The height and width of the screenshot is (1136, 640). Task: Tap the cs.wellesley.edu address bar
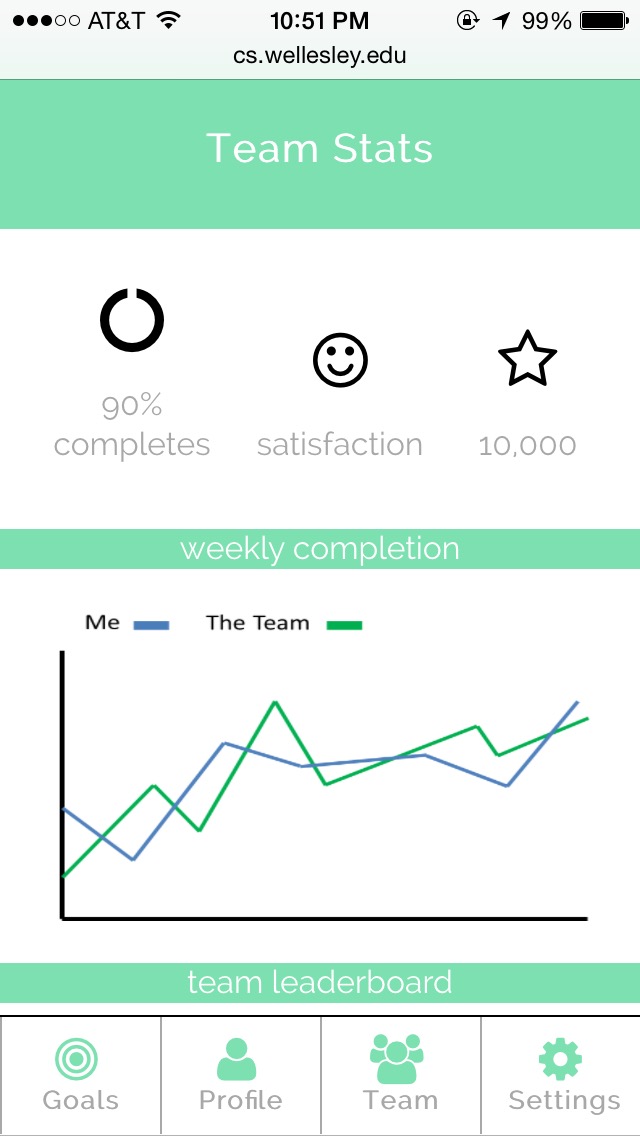tap(320, 56)
